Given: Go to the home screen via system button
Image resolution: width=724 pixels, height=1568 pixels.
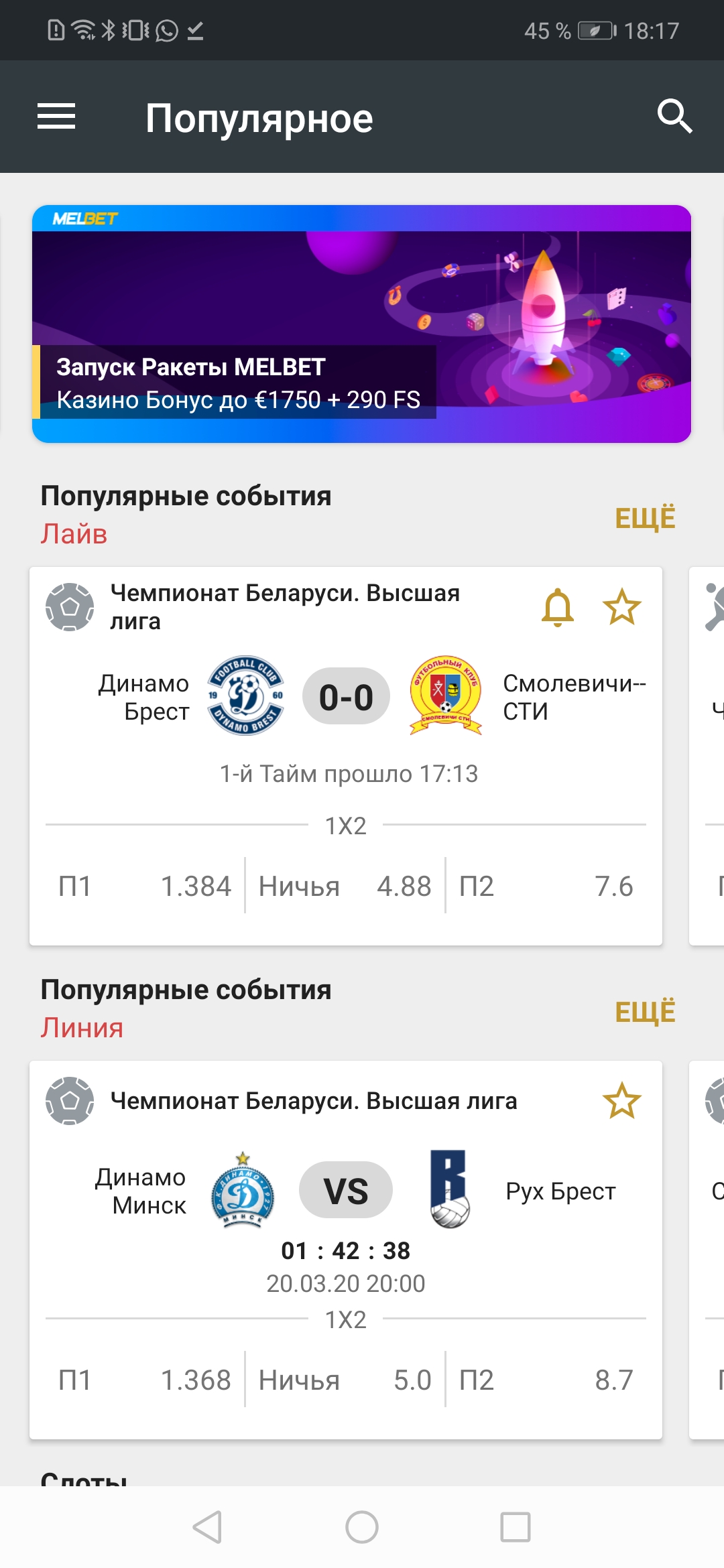Looking at the screenshot, I should [x=362, y=1527].
